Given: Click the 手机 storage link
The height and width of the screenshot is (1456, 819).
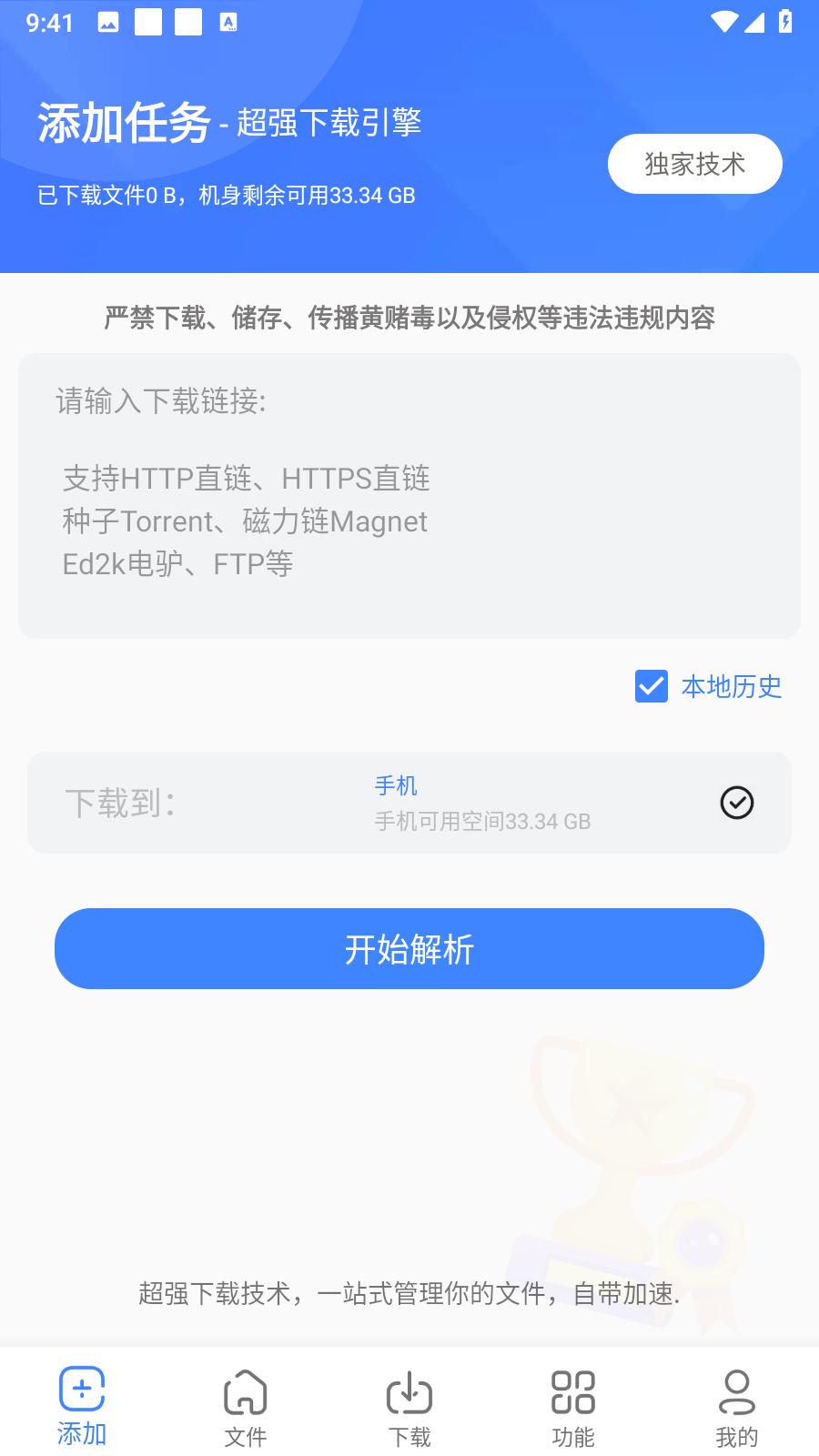Looking at the screenshot, I should (x=395, y=785).
